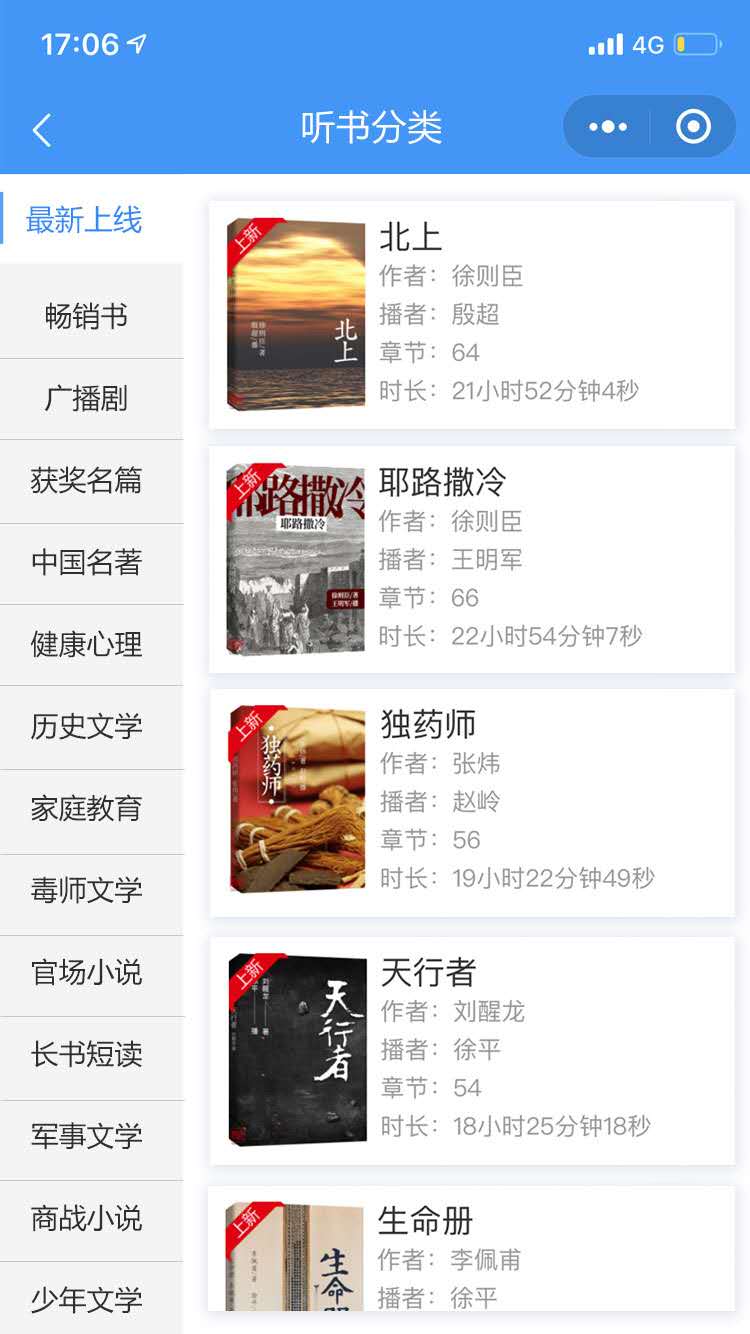The height and width of the screenshot is (1334, 750).
Task: Select the 家庭教育 category
Action: point(91,808)
